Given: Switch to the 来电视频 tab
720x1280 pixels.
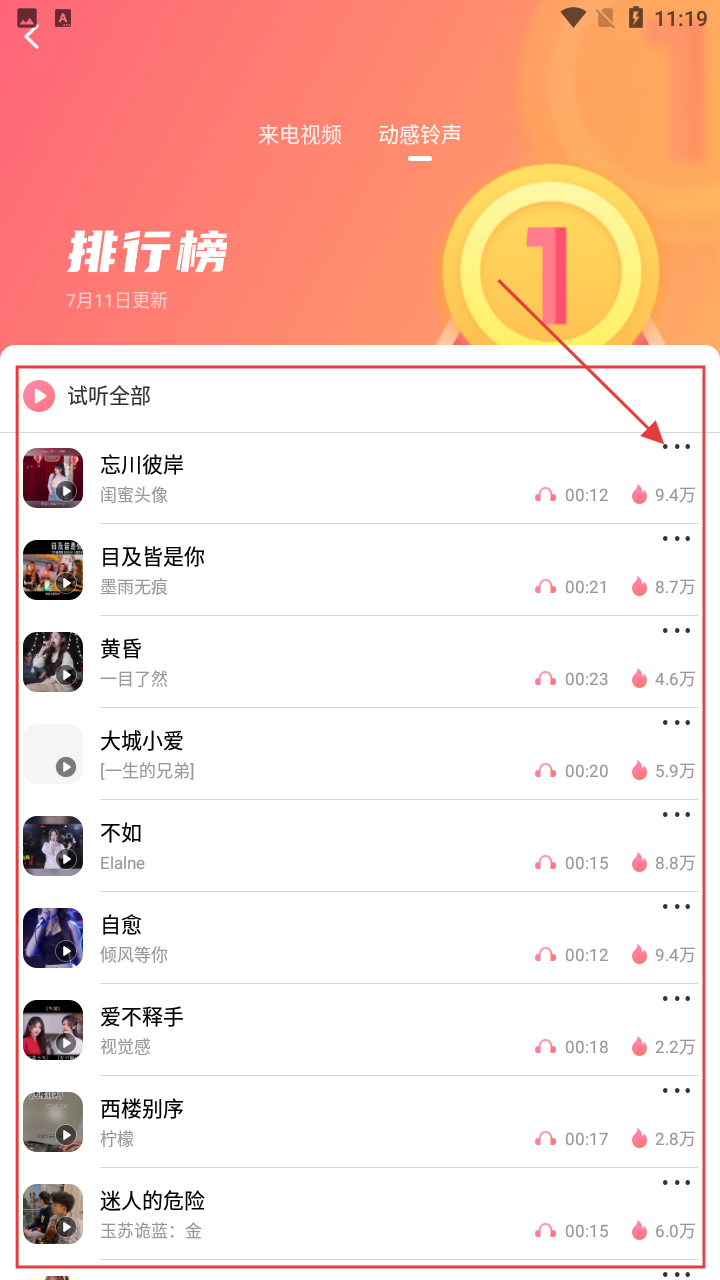Looking at the screenshot, I should click(300, 135).
